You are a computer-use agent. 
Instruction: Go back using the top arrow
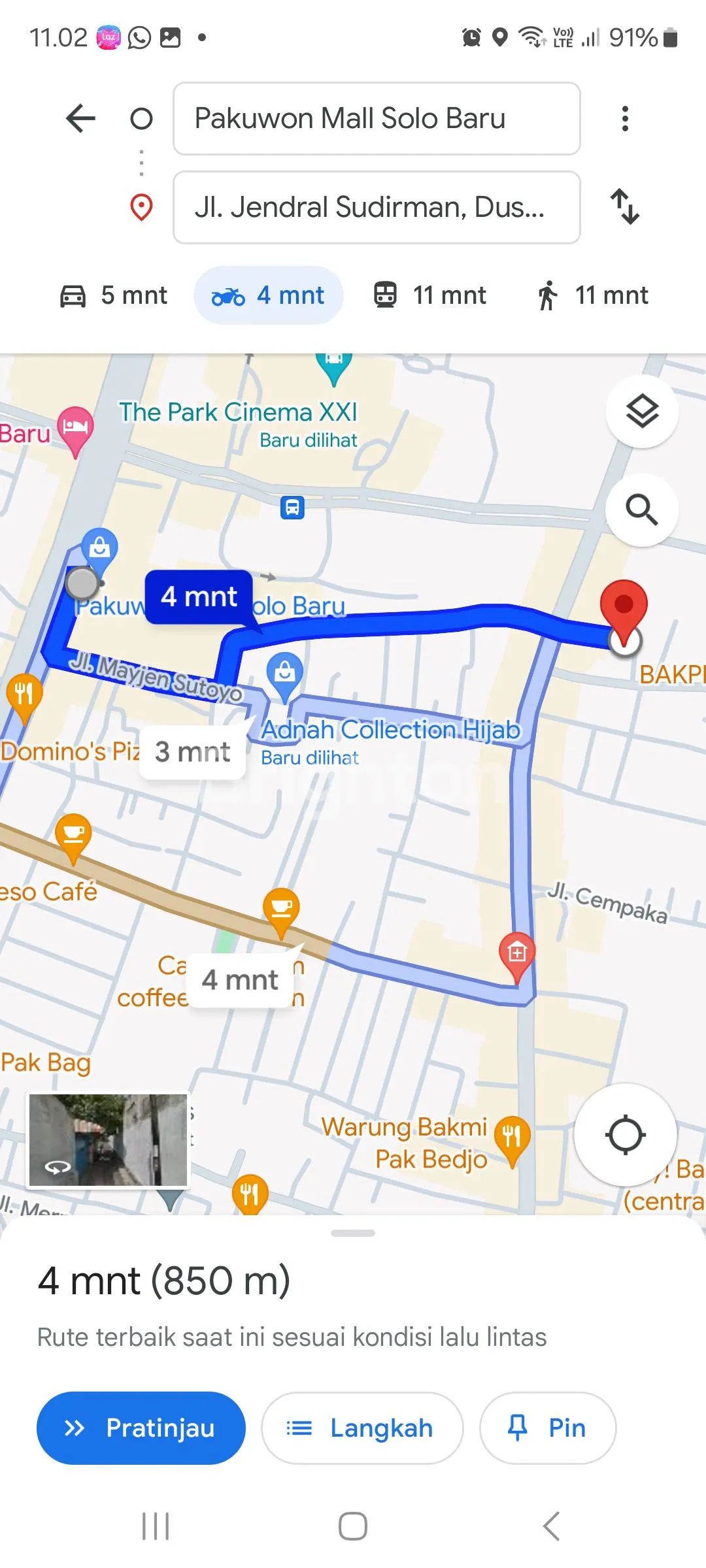pyautogui.click(x=81, y=119)
